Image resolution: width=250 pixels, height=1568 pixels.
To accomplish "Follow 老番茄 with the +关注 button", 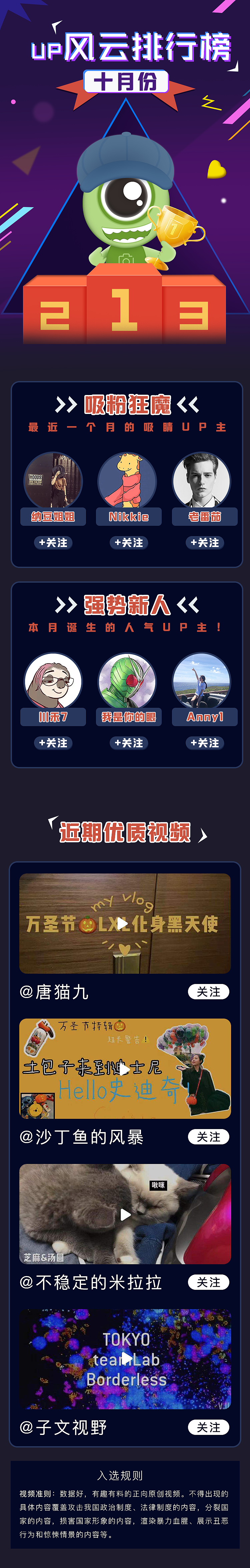I will click(204, 542).
